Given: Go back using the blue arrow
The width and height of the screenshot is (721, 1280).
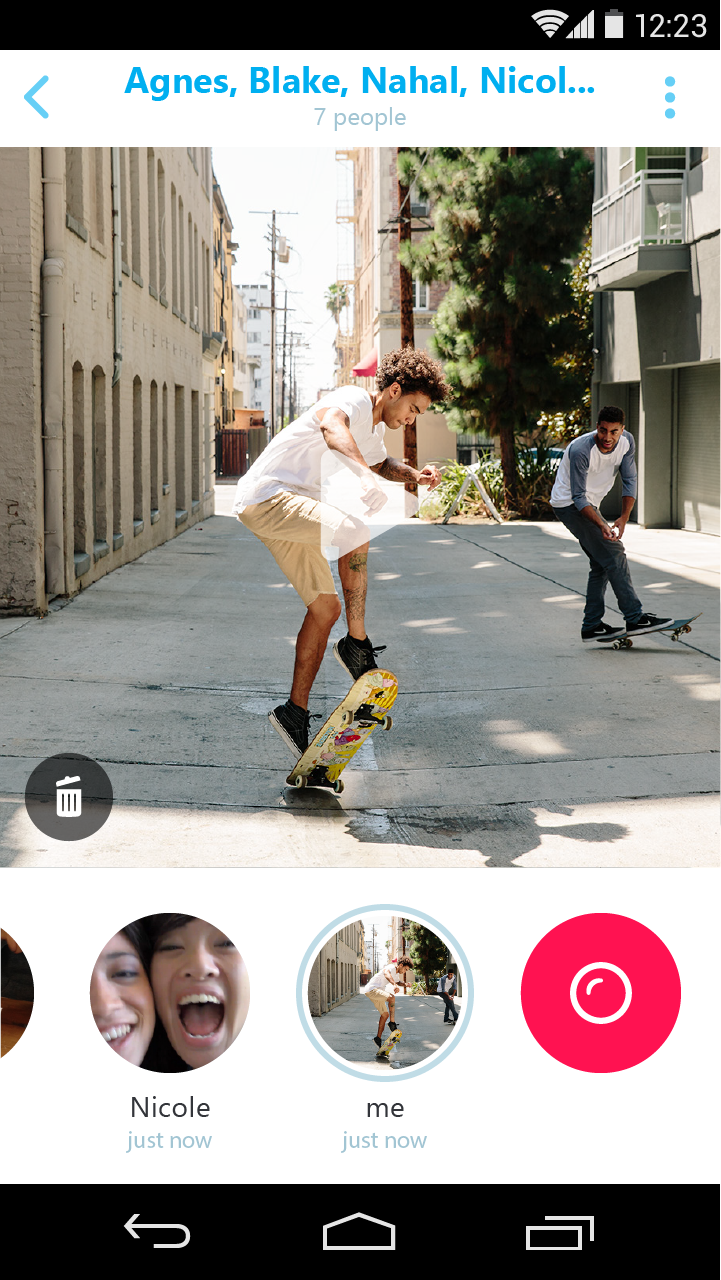Looking at the screenshot, I should (36, 97).
